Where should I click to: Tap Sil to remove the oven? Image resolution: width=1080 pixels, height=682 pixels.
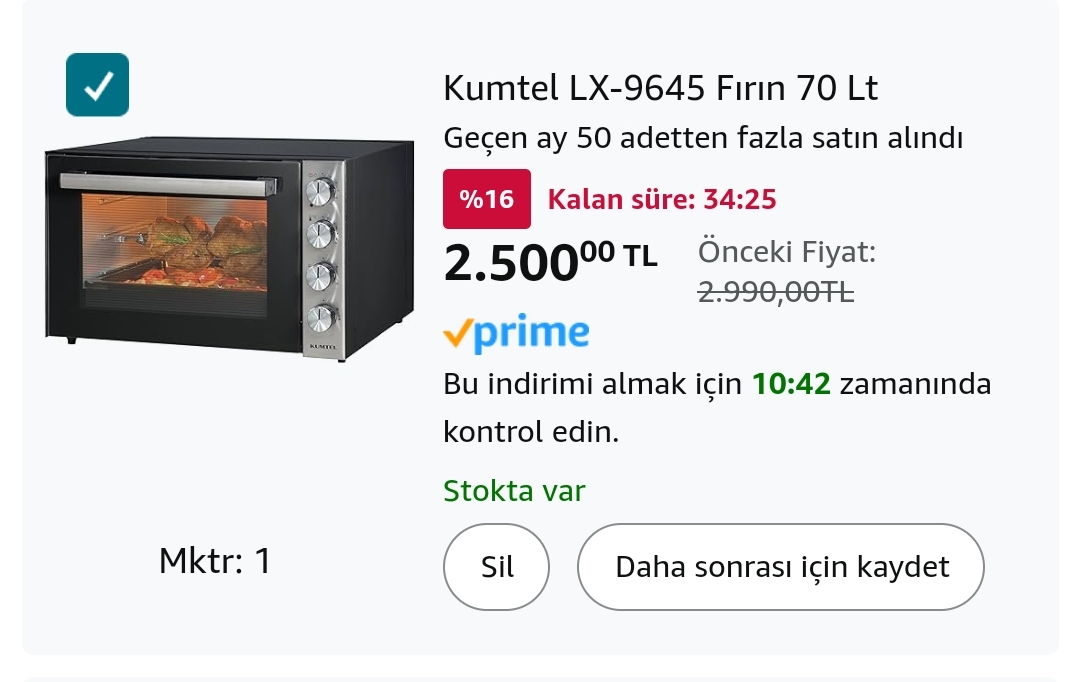(x=497, y=567)
